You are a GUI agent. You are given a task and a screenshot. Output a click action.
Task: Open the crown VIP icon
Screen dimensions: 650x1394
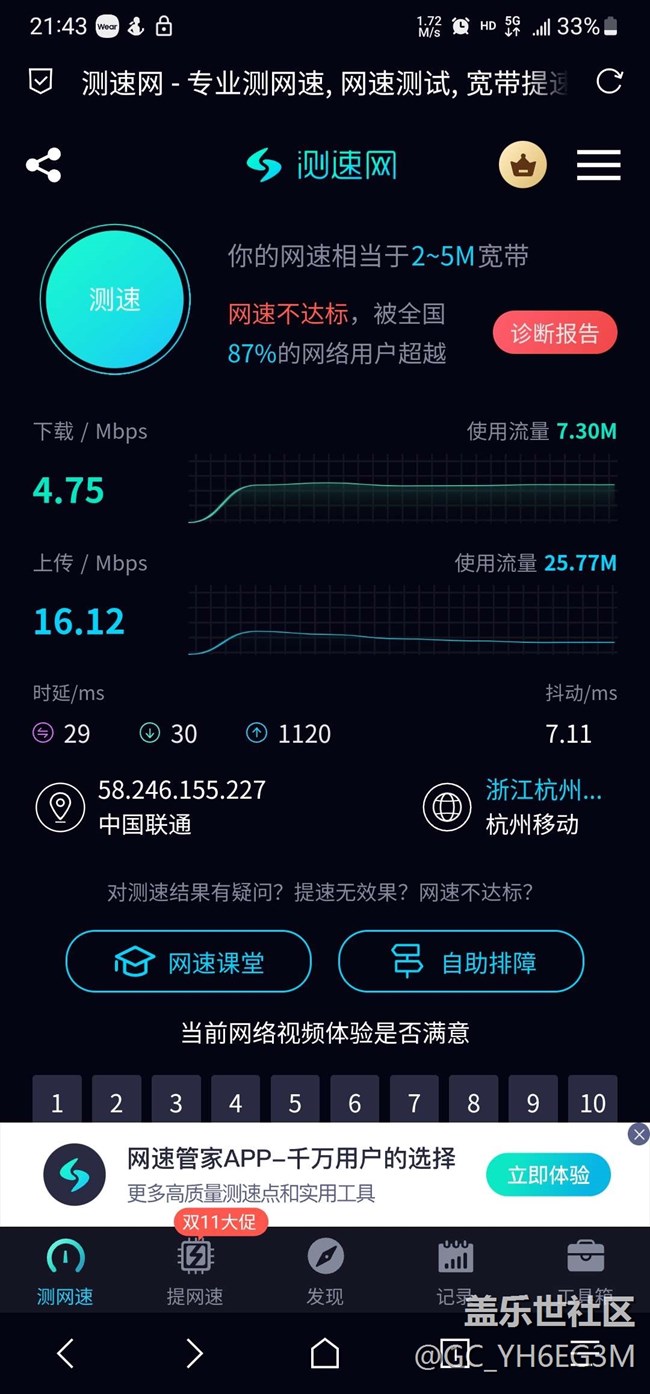click(522, 166)
